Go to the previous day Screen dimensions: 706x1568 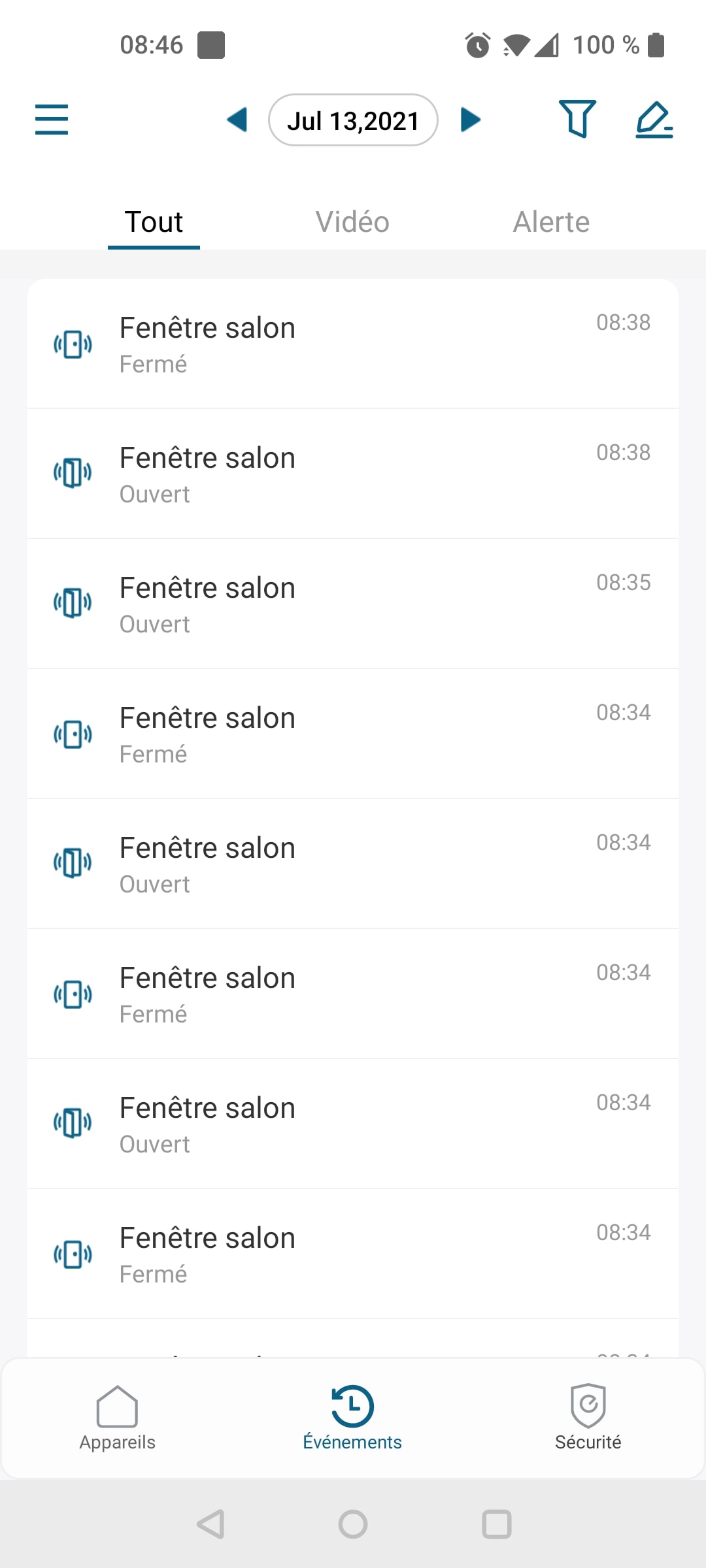[x=237, y=120]
